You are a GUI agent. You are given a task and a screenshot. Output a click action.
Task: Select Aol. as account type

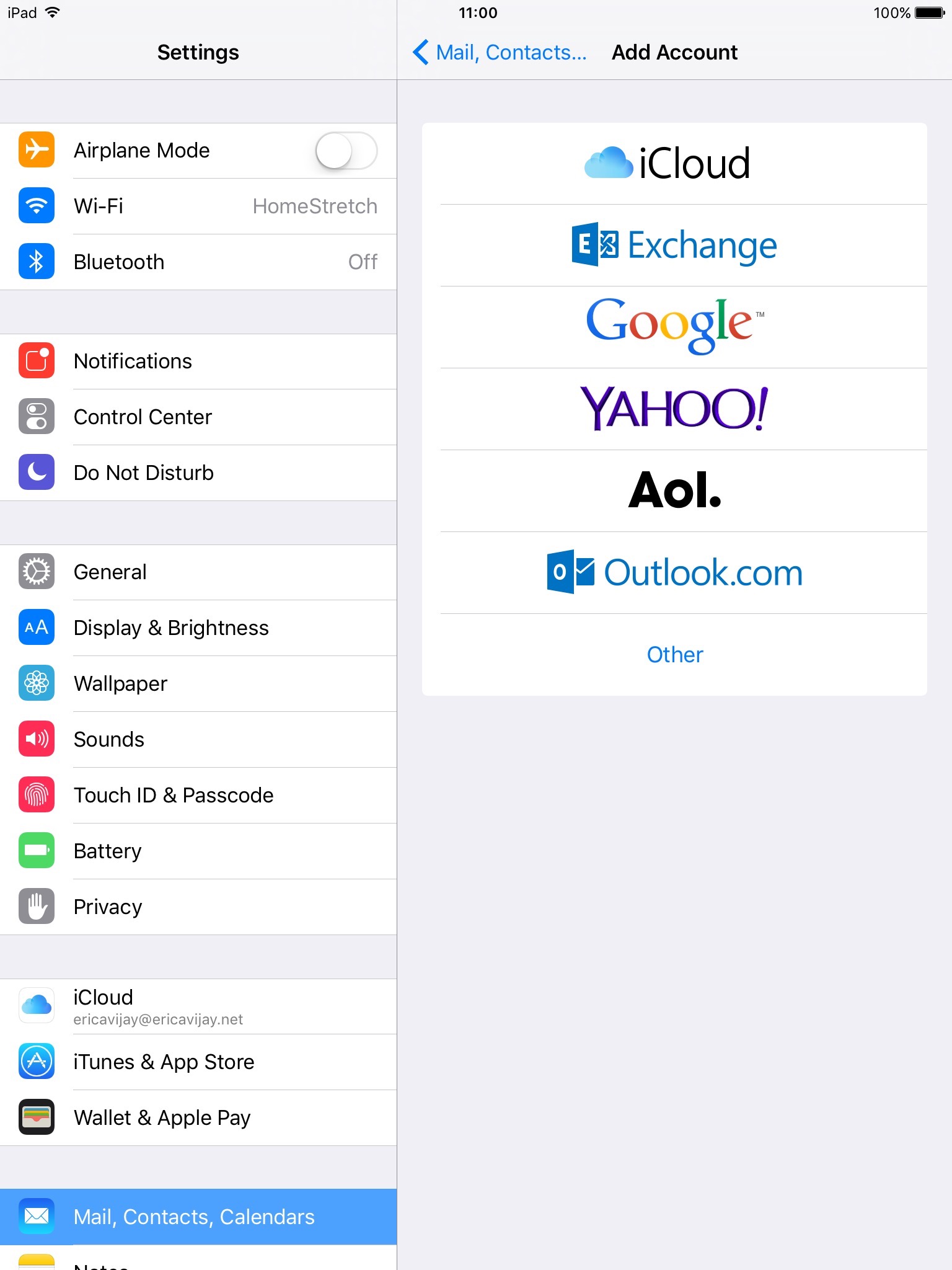674,491
